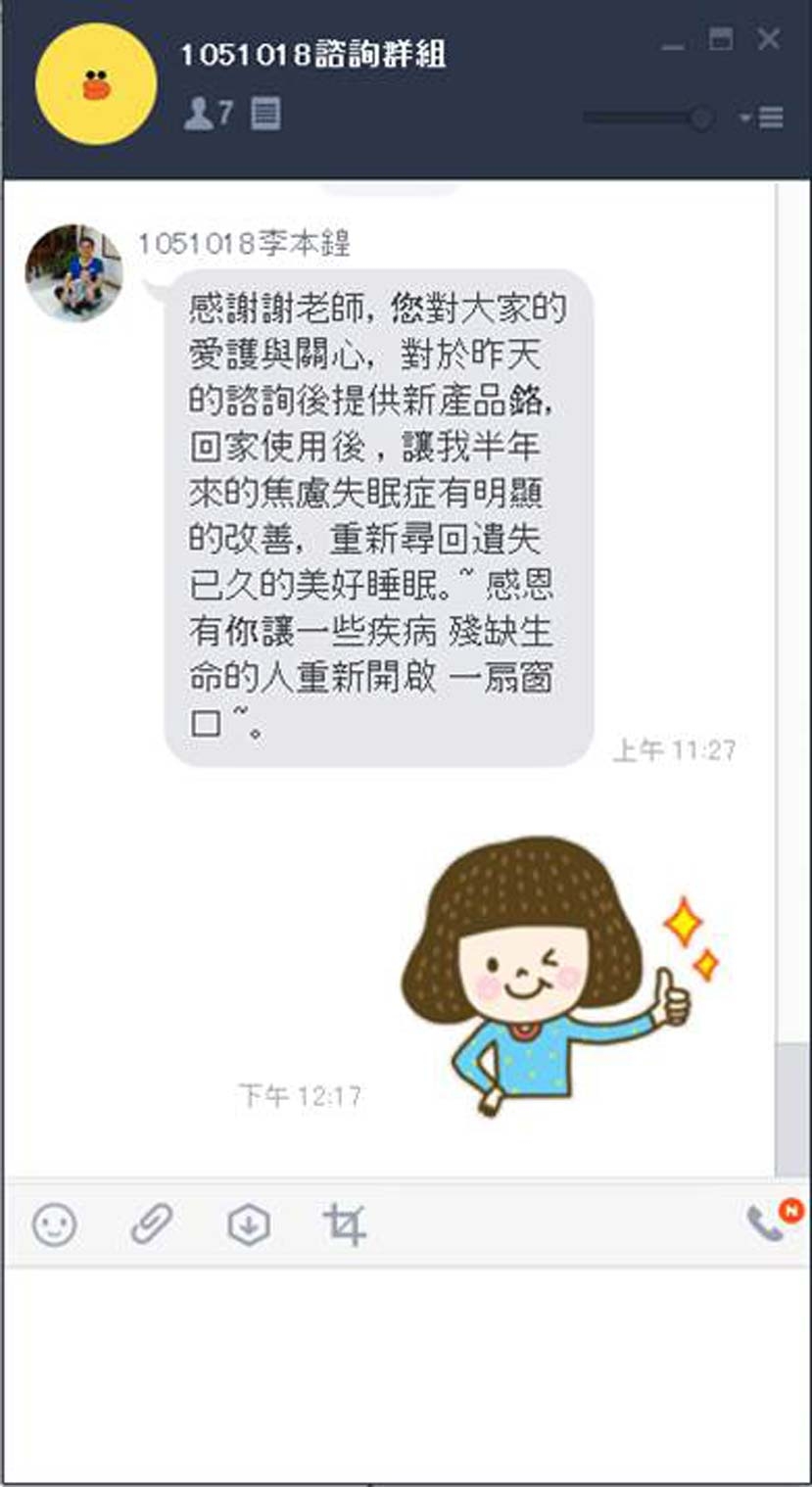The height and width of the screenshot is (1487, 812).
Task: Adjust the window transparency slider
Action: tap(700, 119)
